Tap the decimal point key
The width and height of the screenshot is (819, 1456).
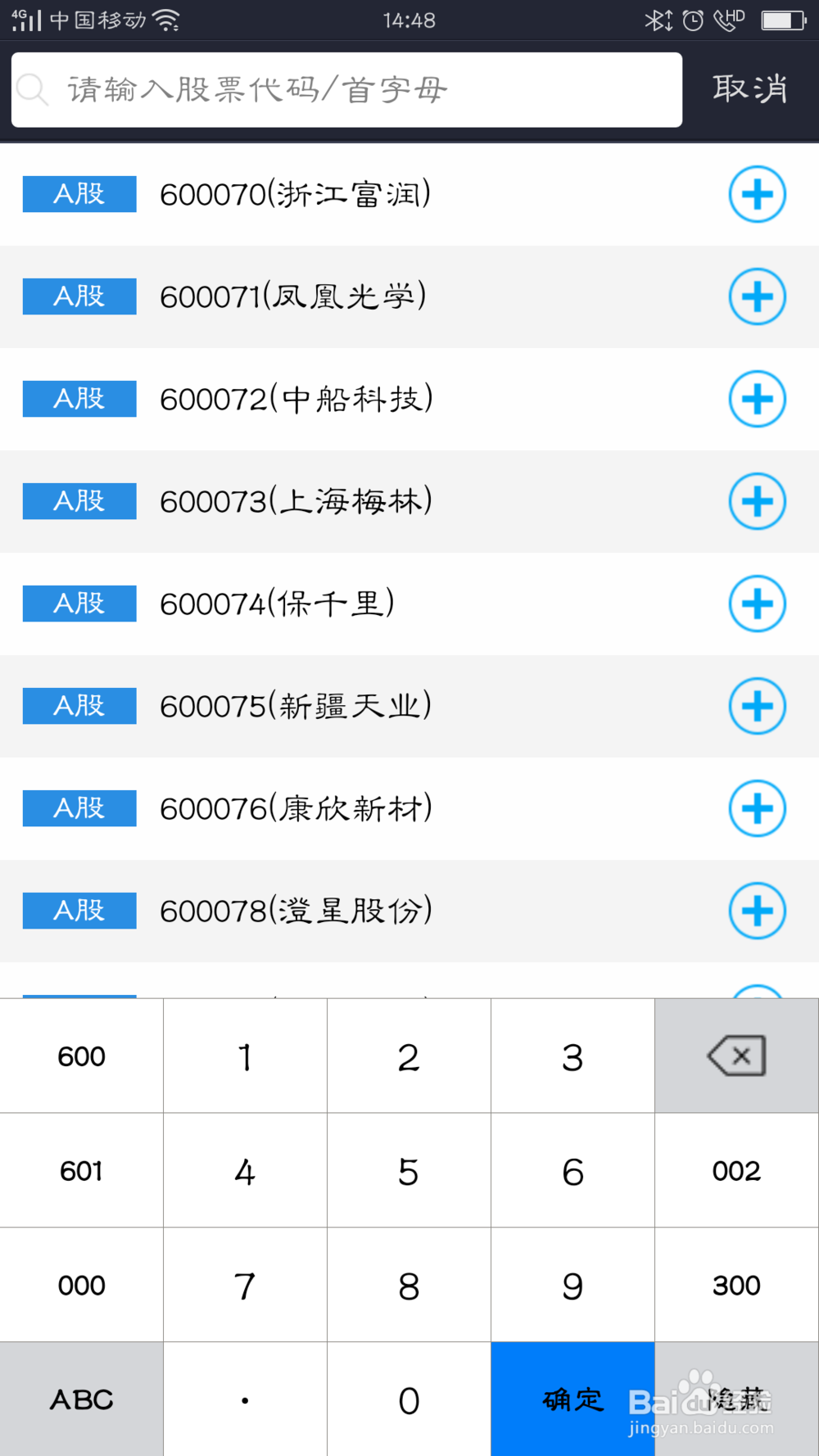point(246,1399)
